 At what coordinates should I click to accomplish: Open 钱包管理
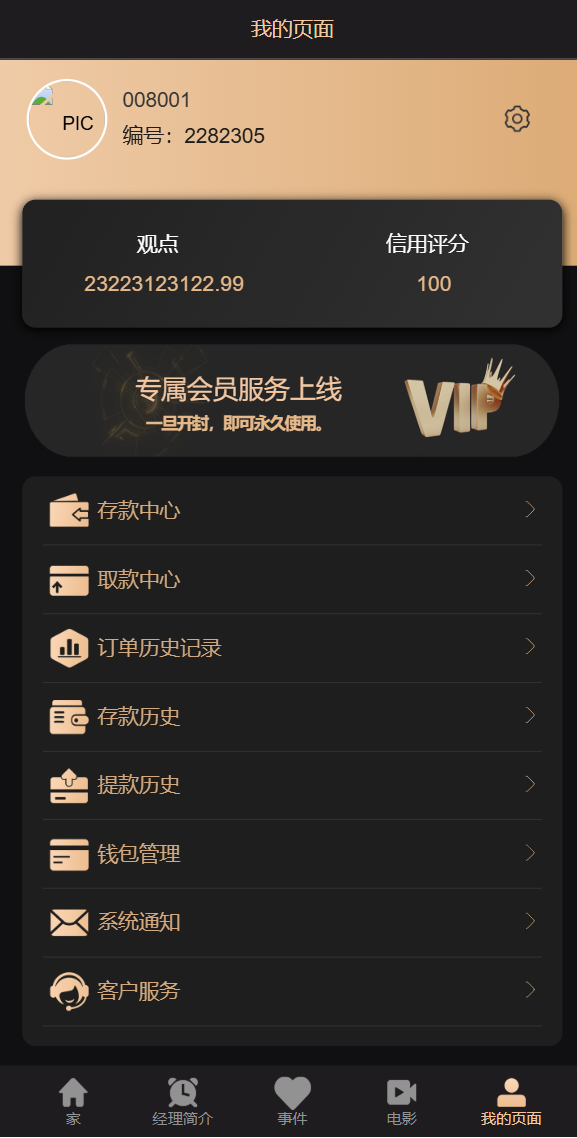(292, 854)
